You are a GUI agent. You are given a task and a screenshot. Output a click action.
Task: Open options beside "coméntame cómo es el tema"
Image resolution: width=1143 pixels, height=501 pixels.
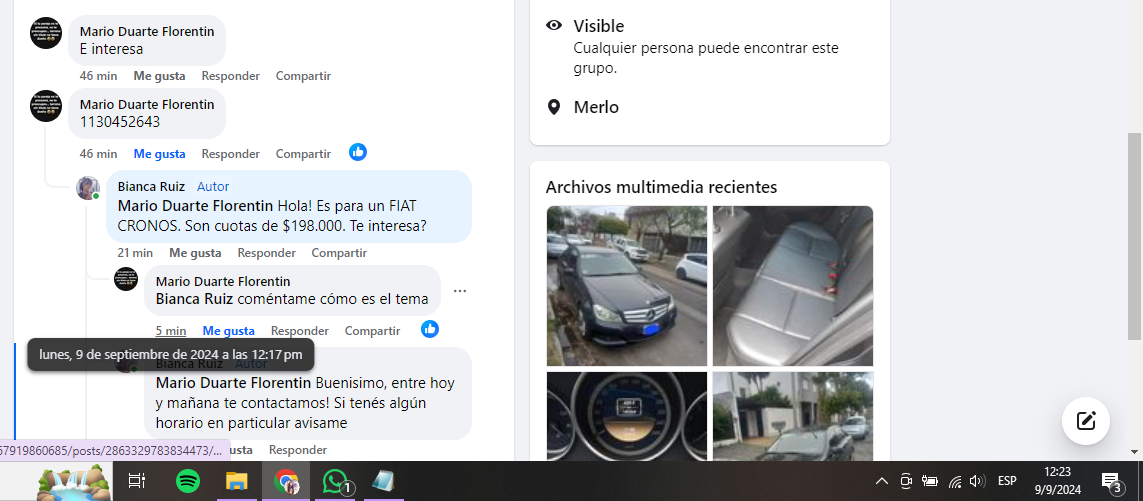(x=460, y=291)
